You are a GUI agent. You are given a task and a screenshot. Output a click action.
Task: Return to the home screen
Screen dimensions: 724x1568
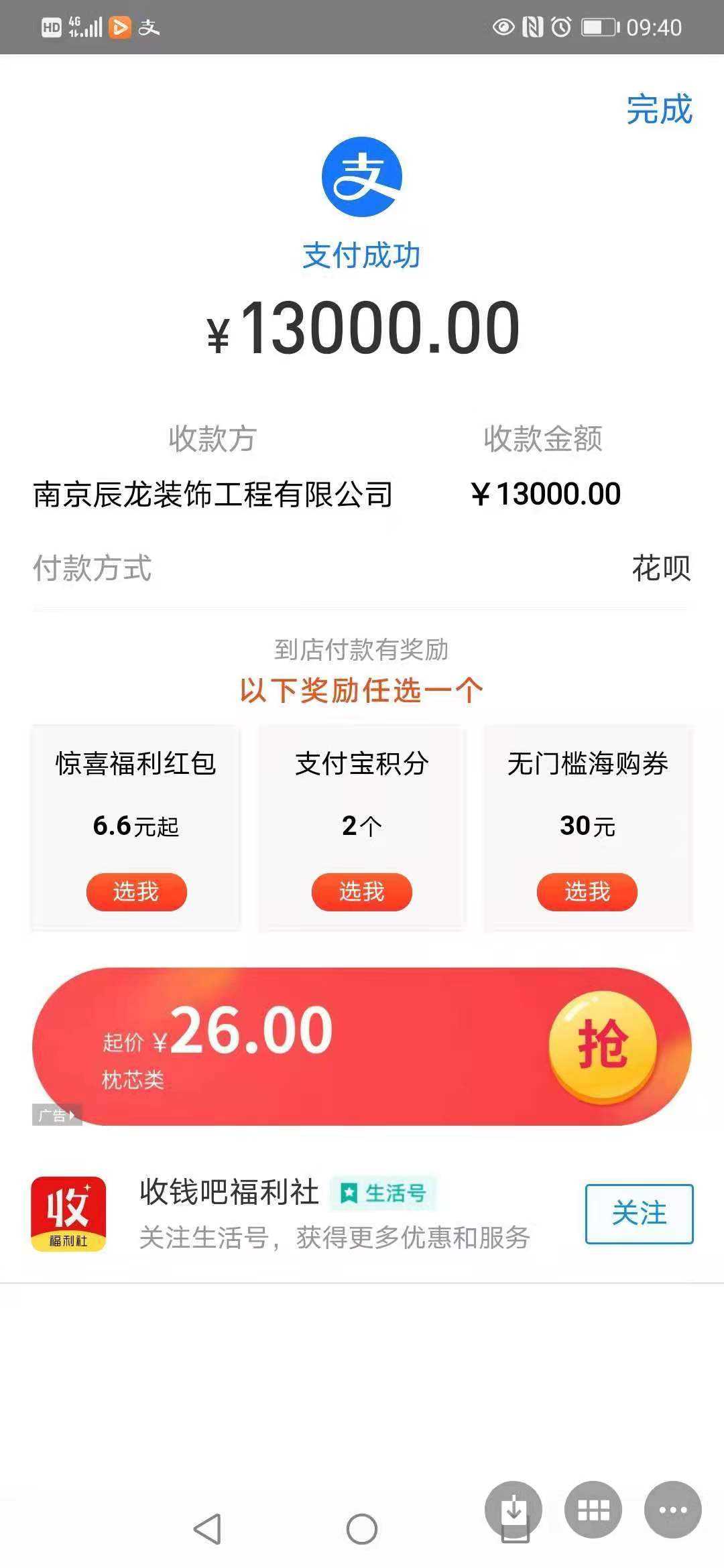click(x=362, y=1528)
